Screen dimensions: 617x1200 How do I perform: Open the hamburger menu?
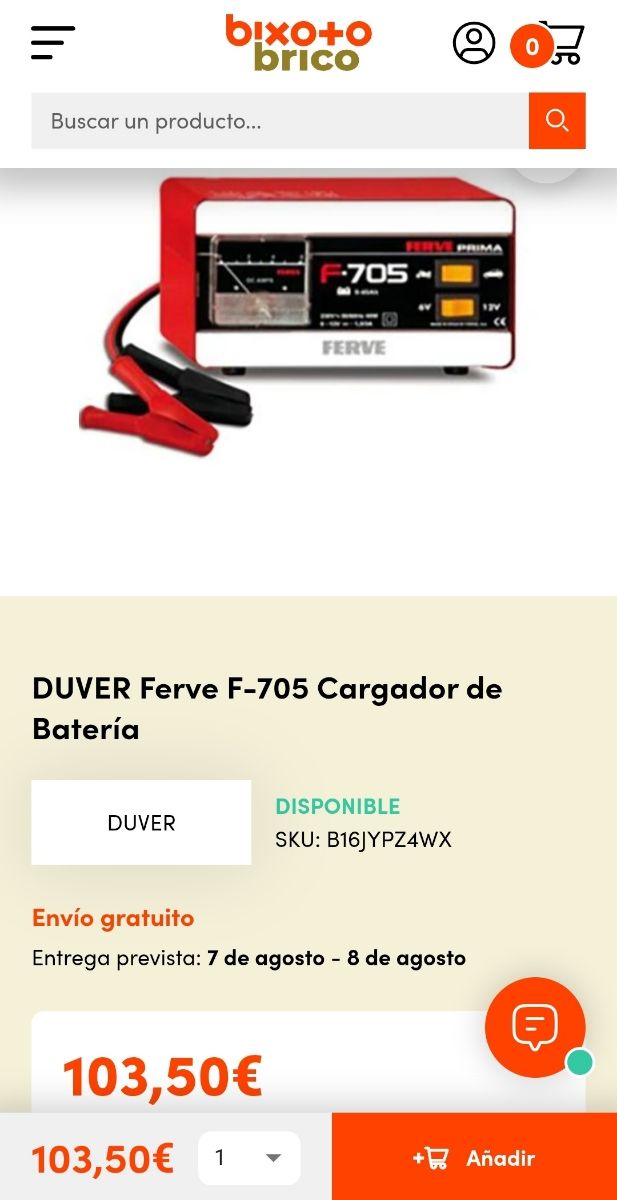(x=53, y=43)
